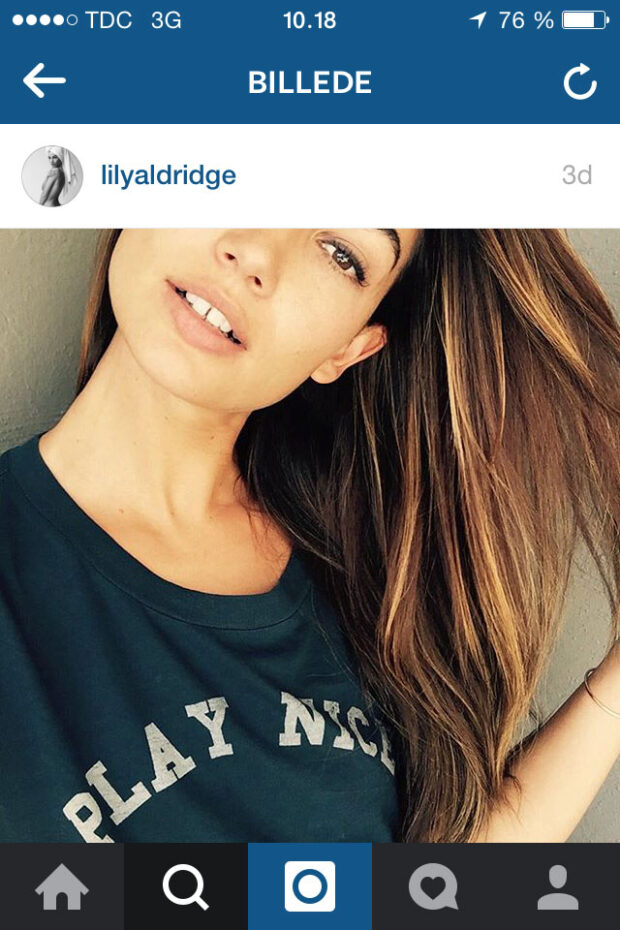Go back using the arrow icon
The image size is (620, 930).
[x=44, y=82]
